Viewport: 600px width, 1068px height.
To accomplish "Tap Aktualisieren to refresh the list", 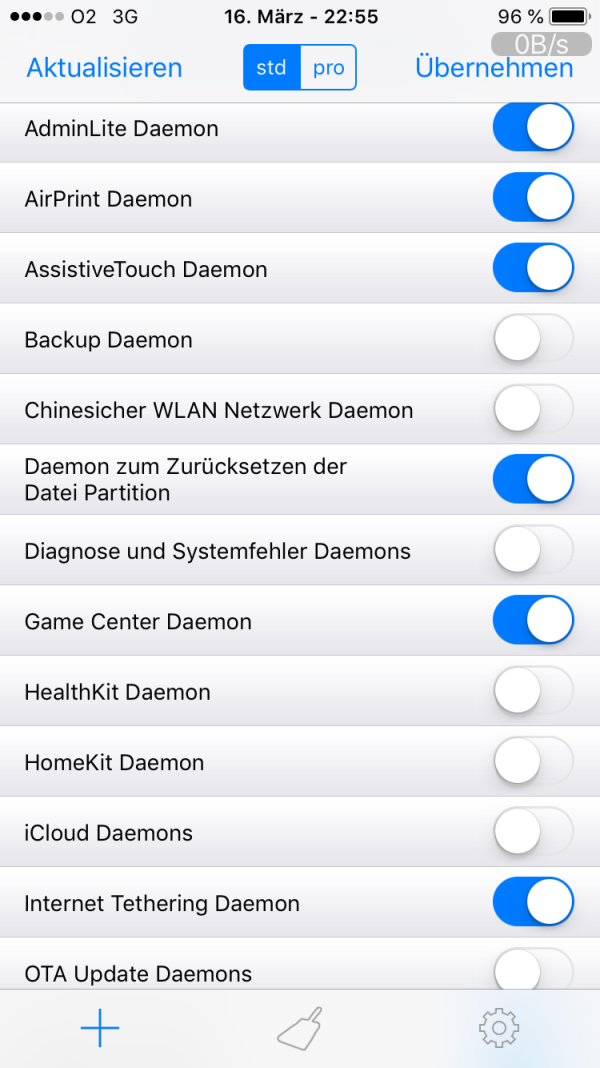I will click(104, 68).
